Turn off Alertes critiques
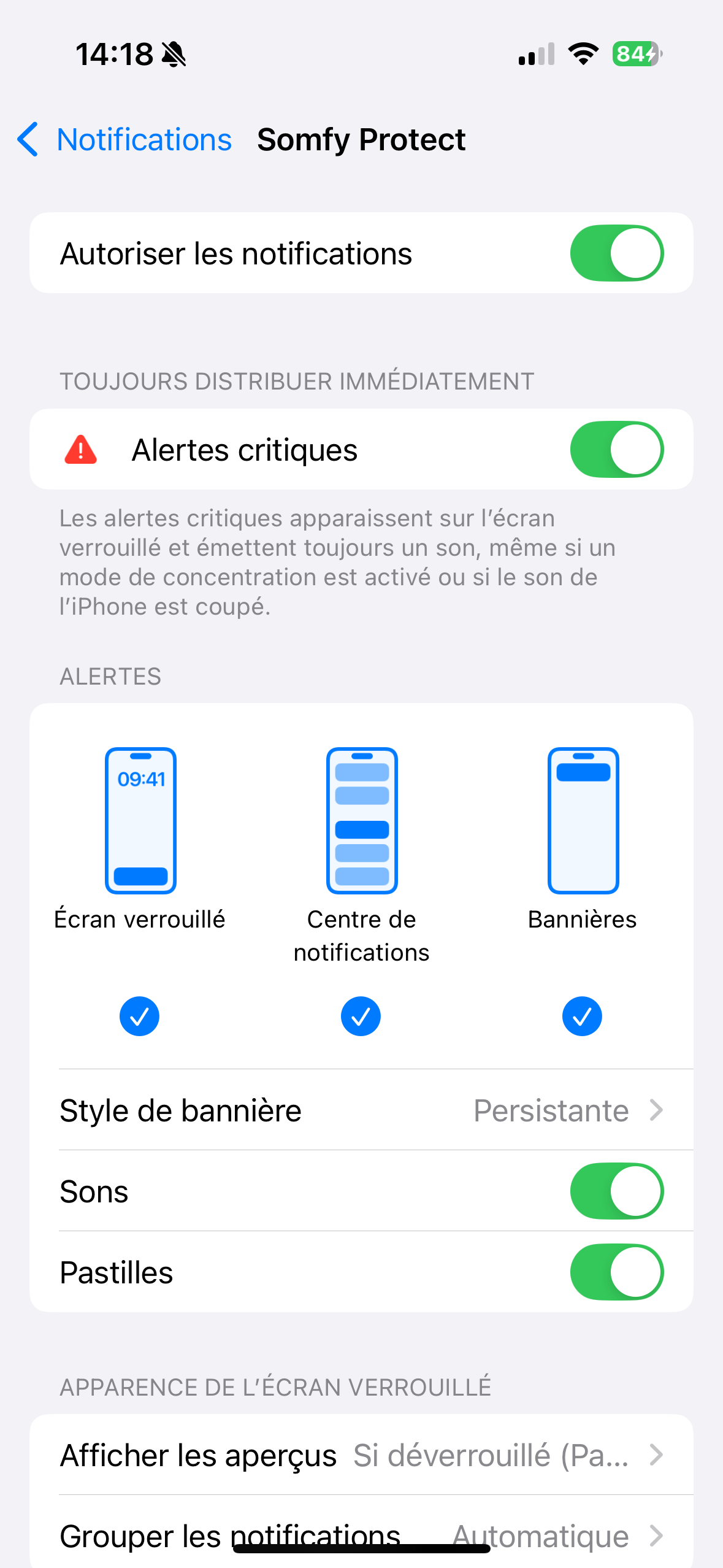Viewport: 723px width, 1568px height. click(x=616, y=450)
